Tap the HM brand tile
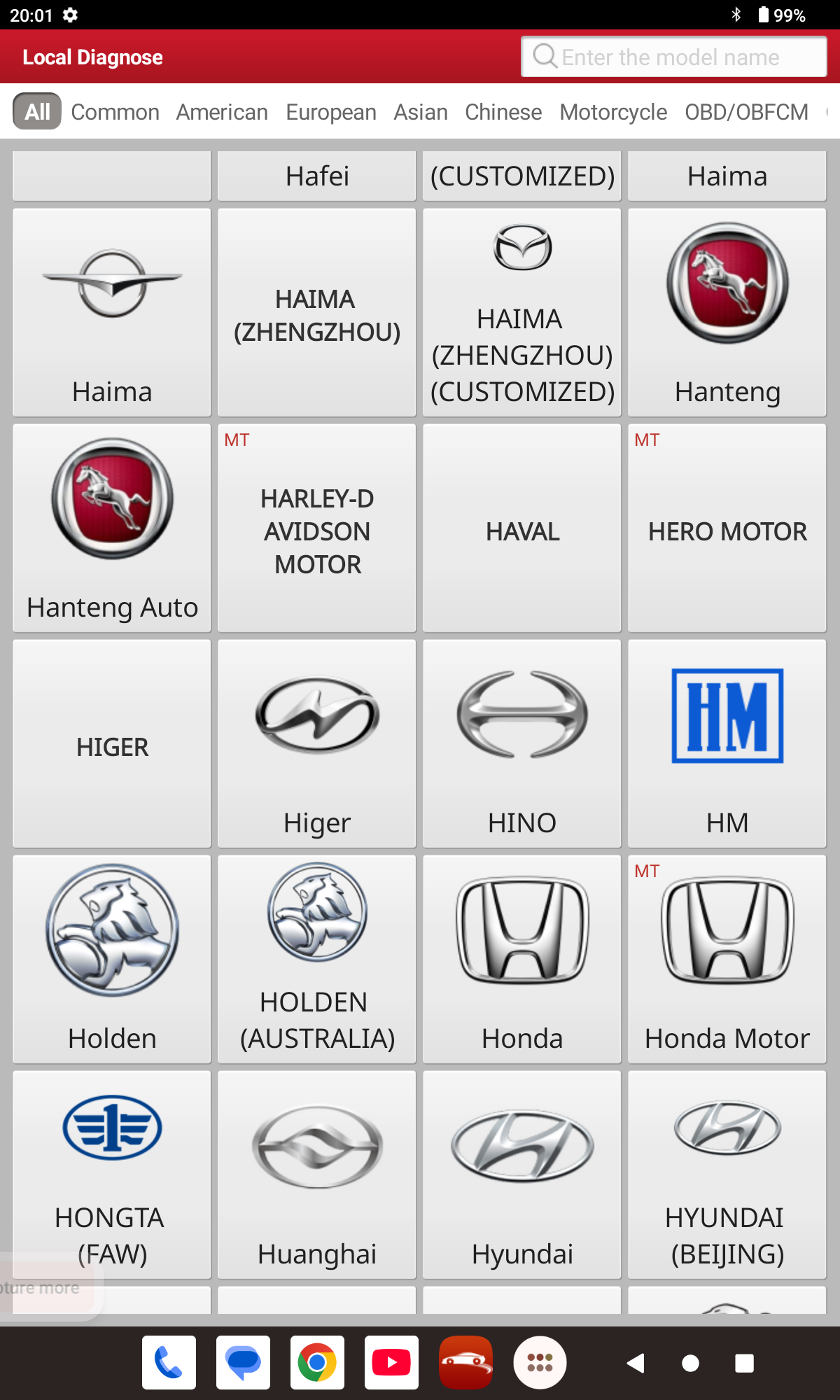The height and width of the screenshot is (1400, 840). [x=727, y=744]
